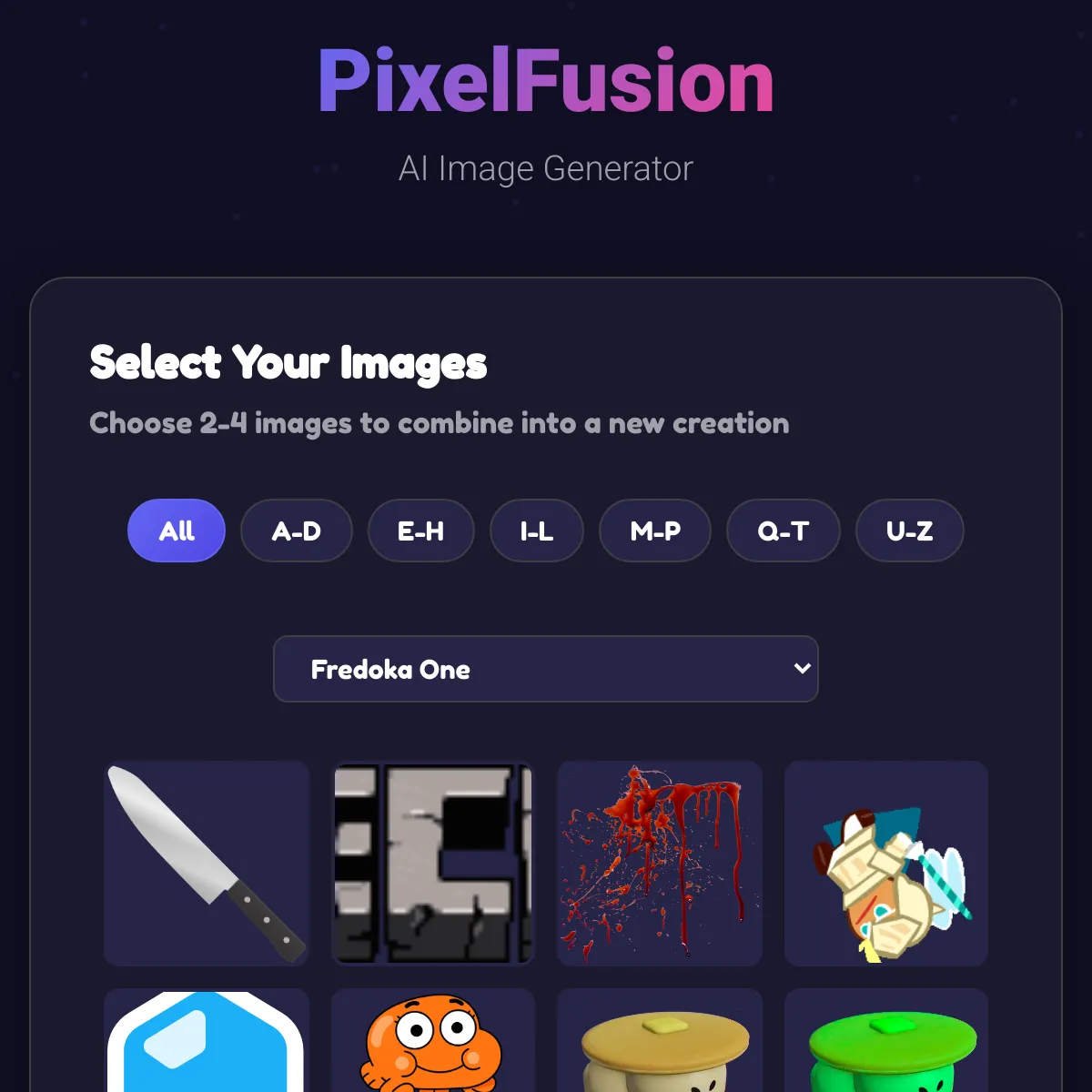Pick the gray pixel brick wall image

tap(433, 863)
